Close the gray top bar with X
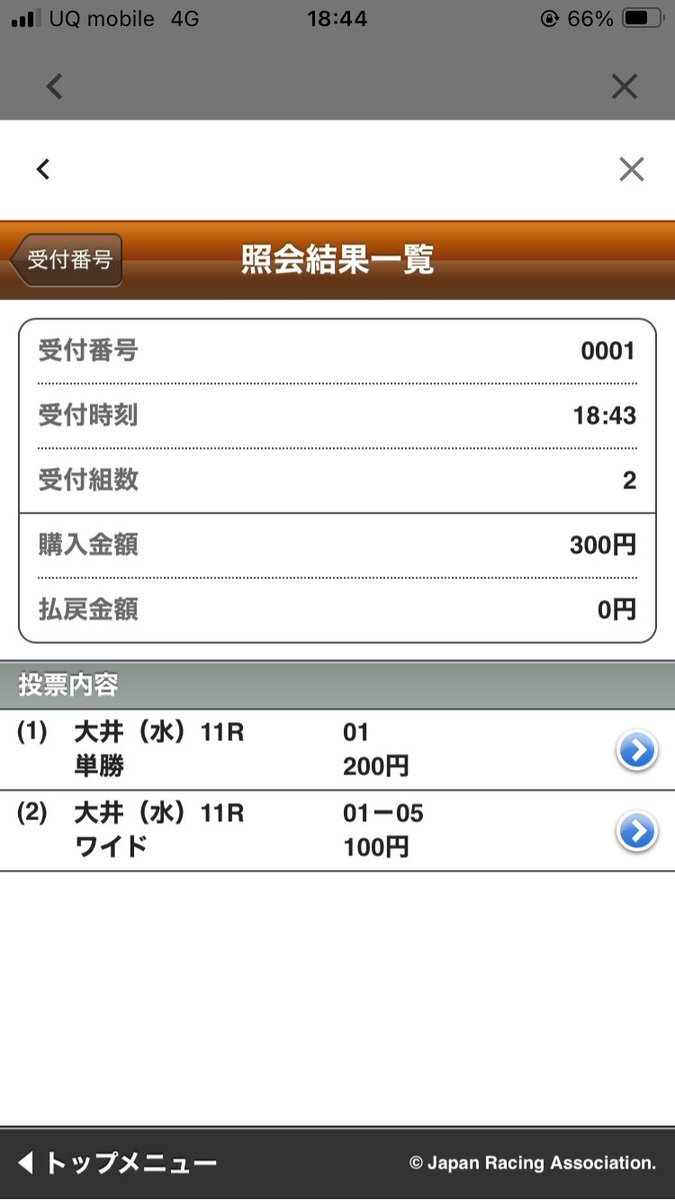675x1200 pixels. (624, 87)
